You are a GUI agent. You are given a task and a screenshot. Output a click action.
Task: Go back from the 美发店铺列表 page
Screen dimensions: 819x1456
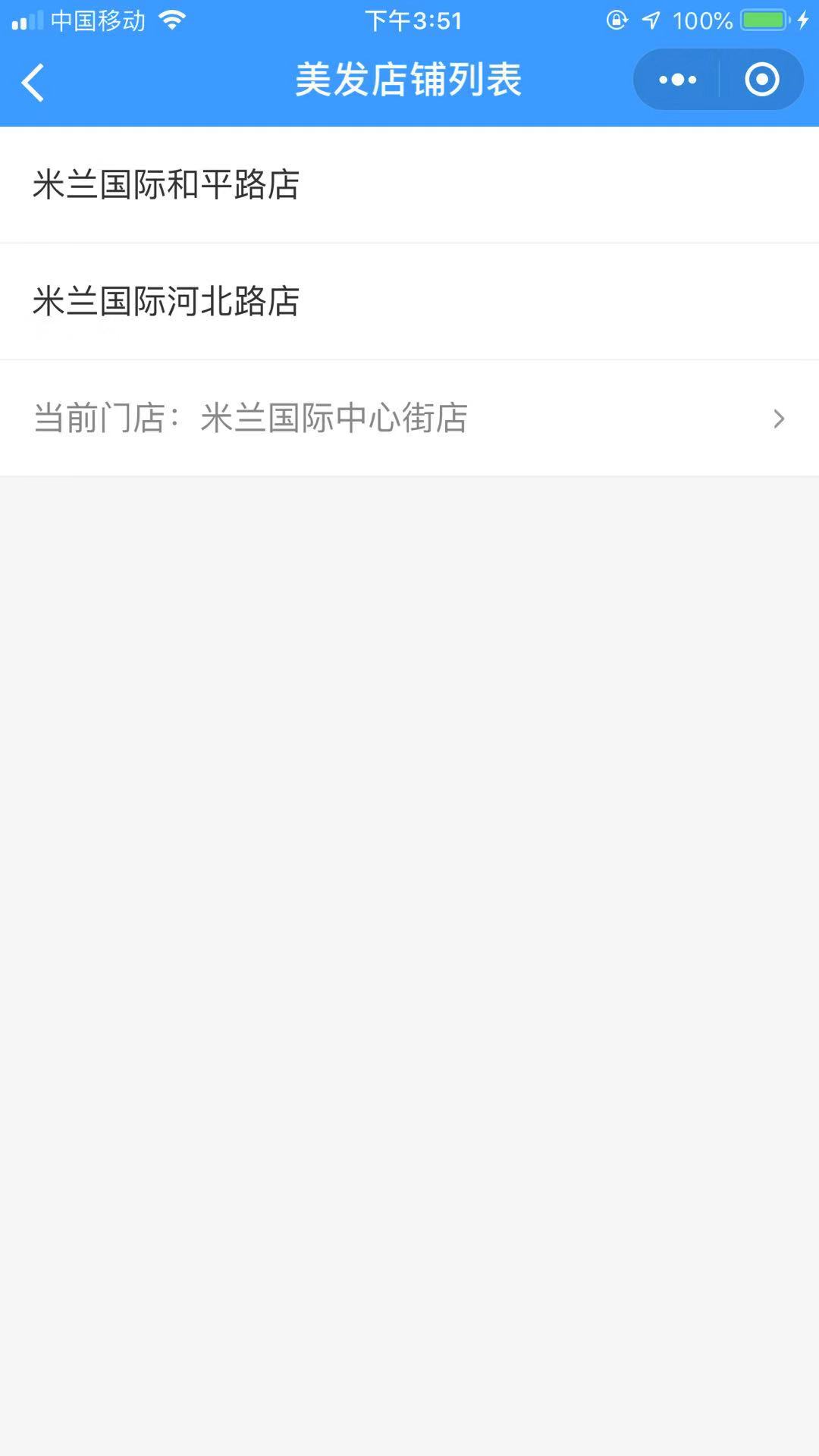33,82
